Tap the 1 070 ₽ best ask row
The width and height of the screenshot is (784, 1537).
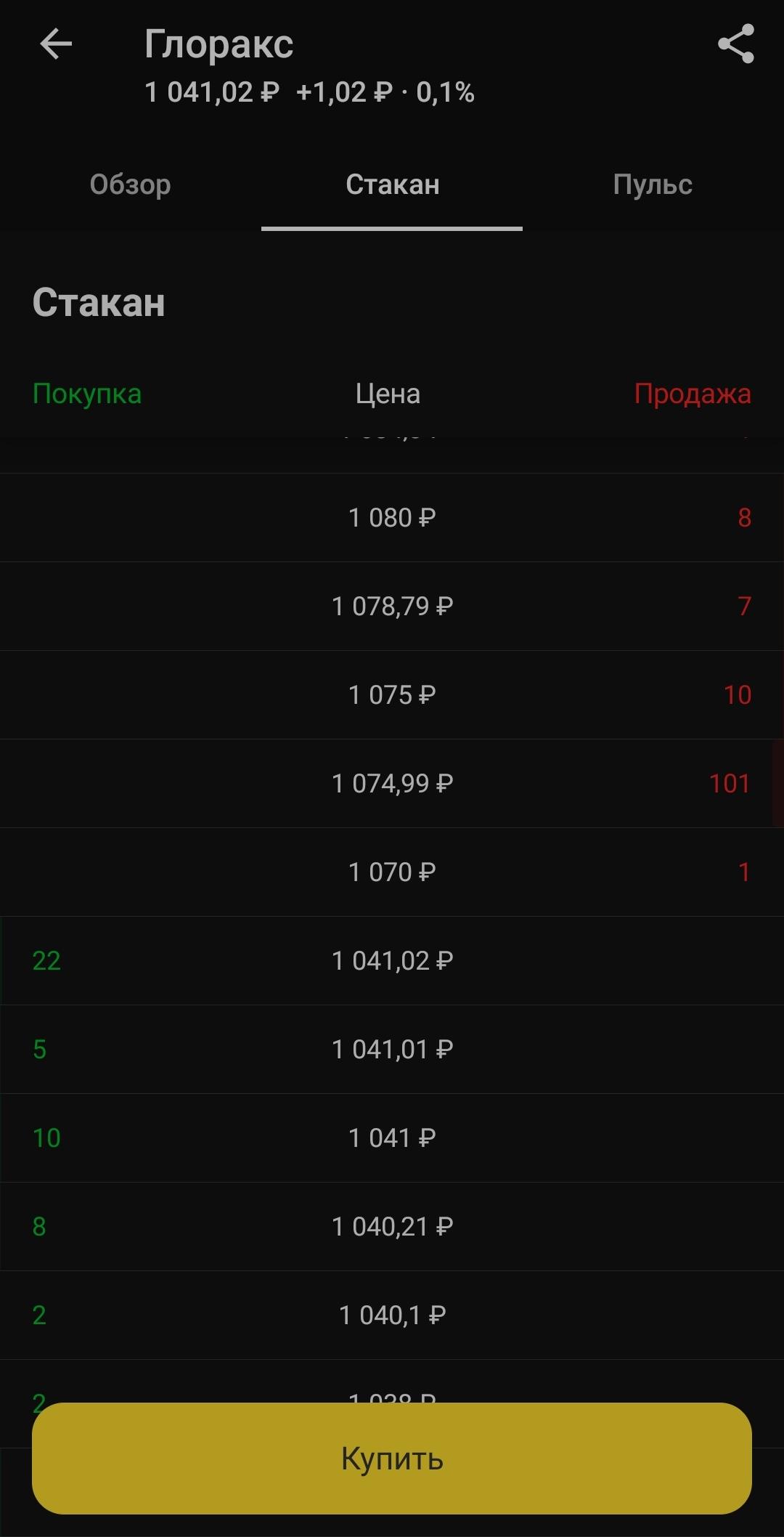(392, 872)
